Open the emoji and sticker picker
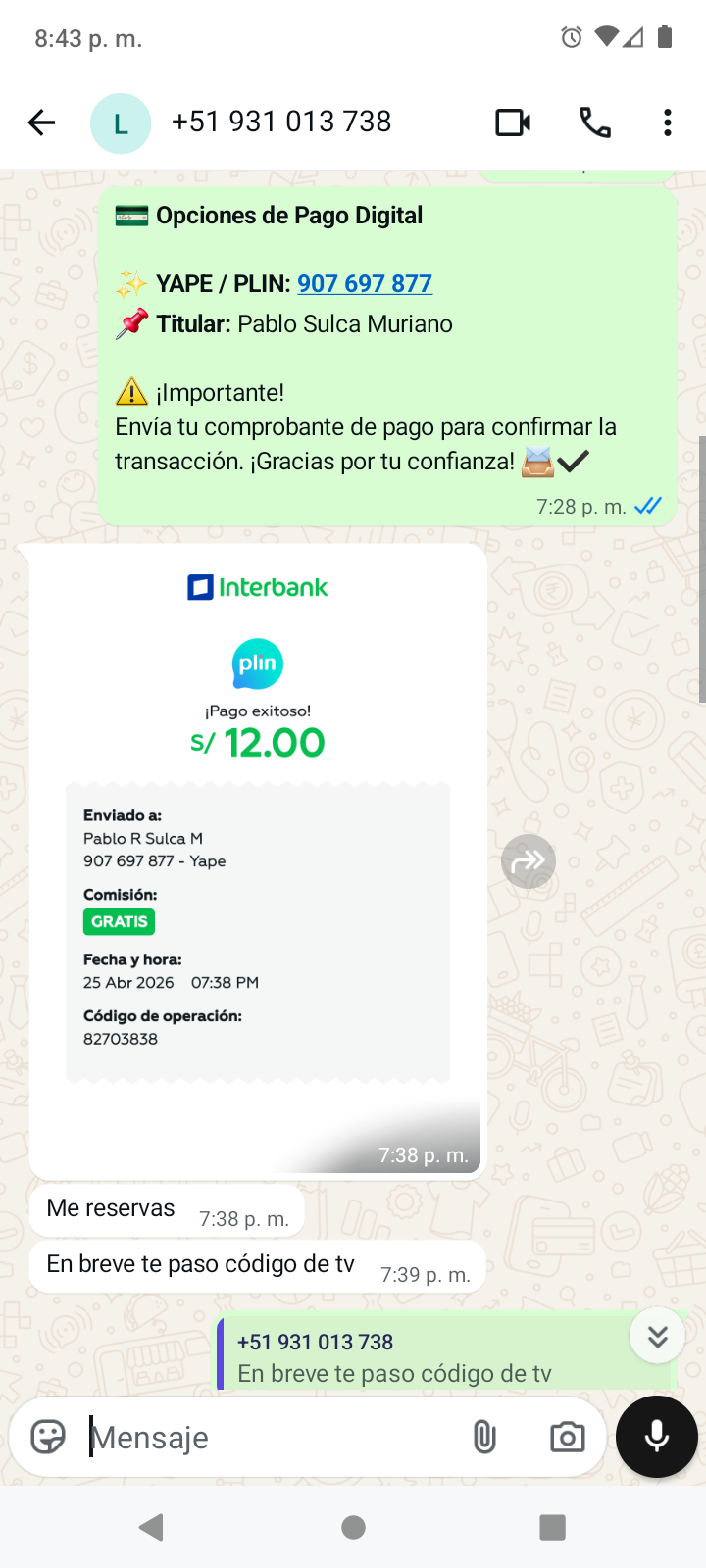706x1568 pixels. tap(48, 1438)
